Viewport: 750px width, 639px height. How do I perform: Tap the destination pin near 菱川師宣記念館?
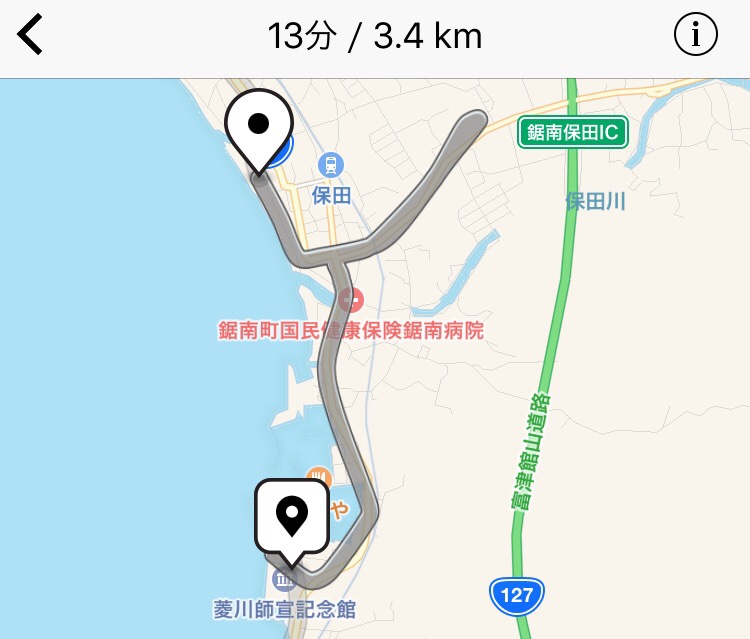point(292,516)
